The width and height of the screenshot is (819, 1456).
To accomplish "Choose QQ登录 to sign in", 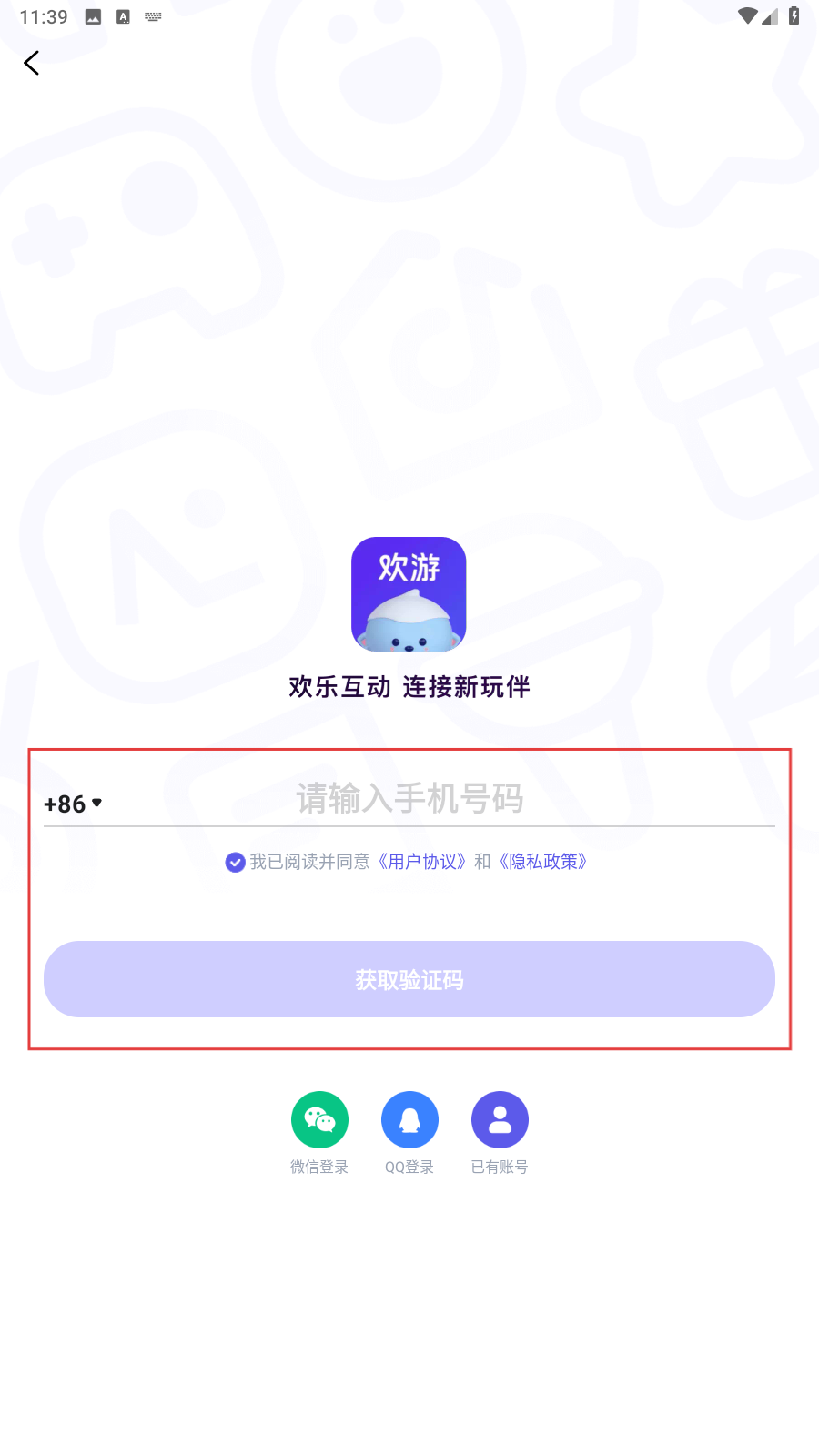I will pos(409,1120).
